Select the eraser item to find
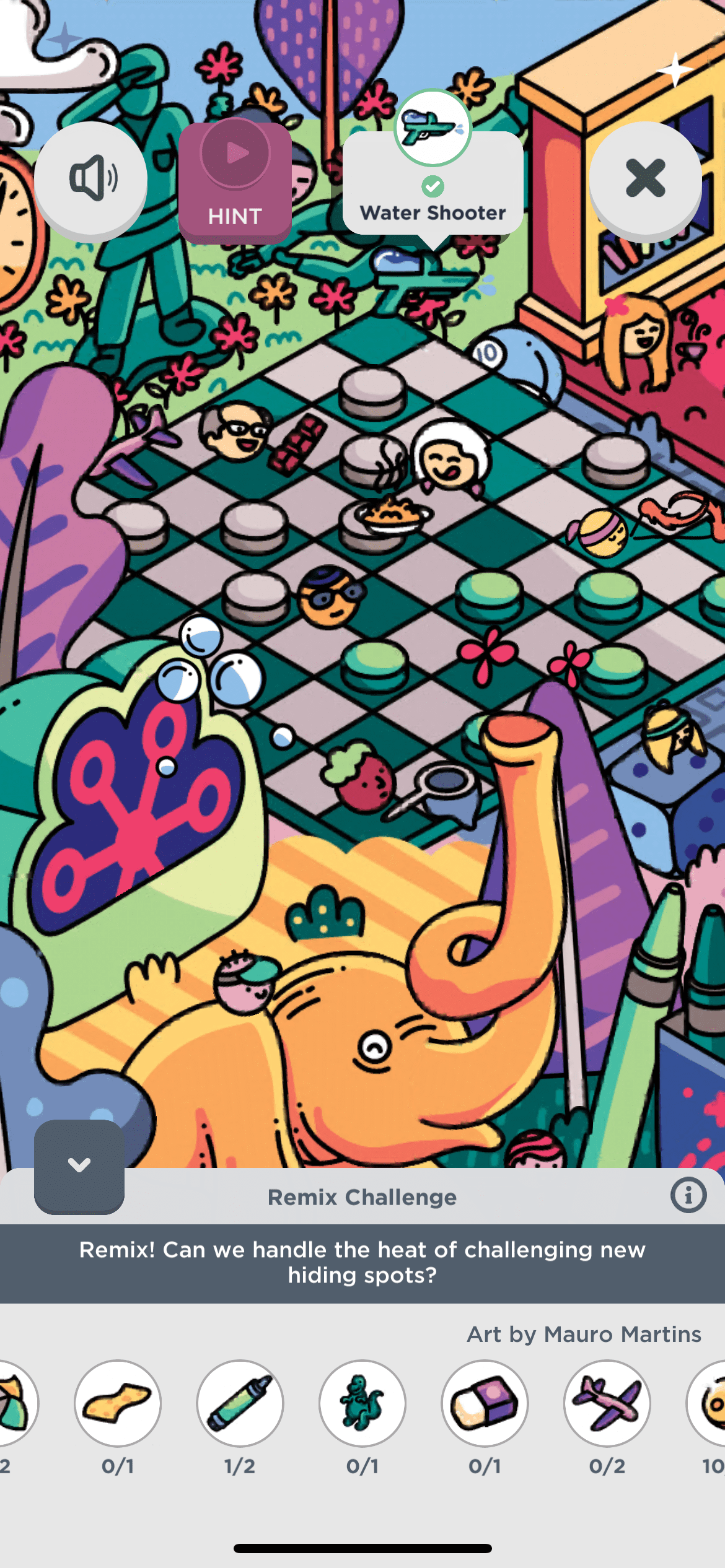 coord(485,1403)
